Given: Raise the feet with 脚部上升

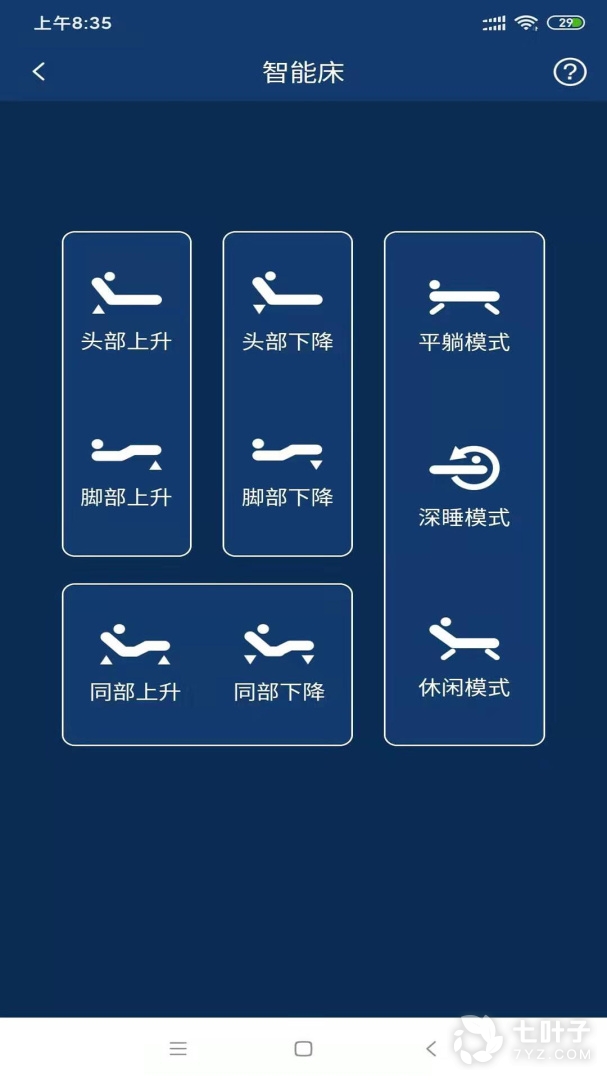Looking at the screenshot, I should click(x=127, y=468).
